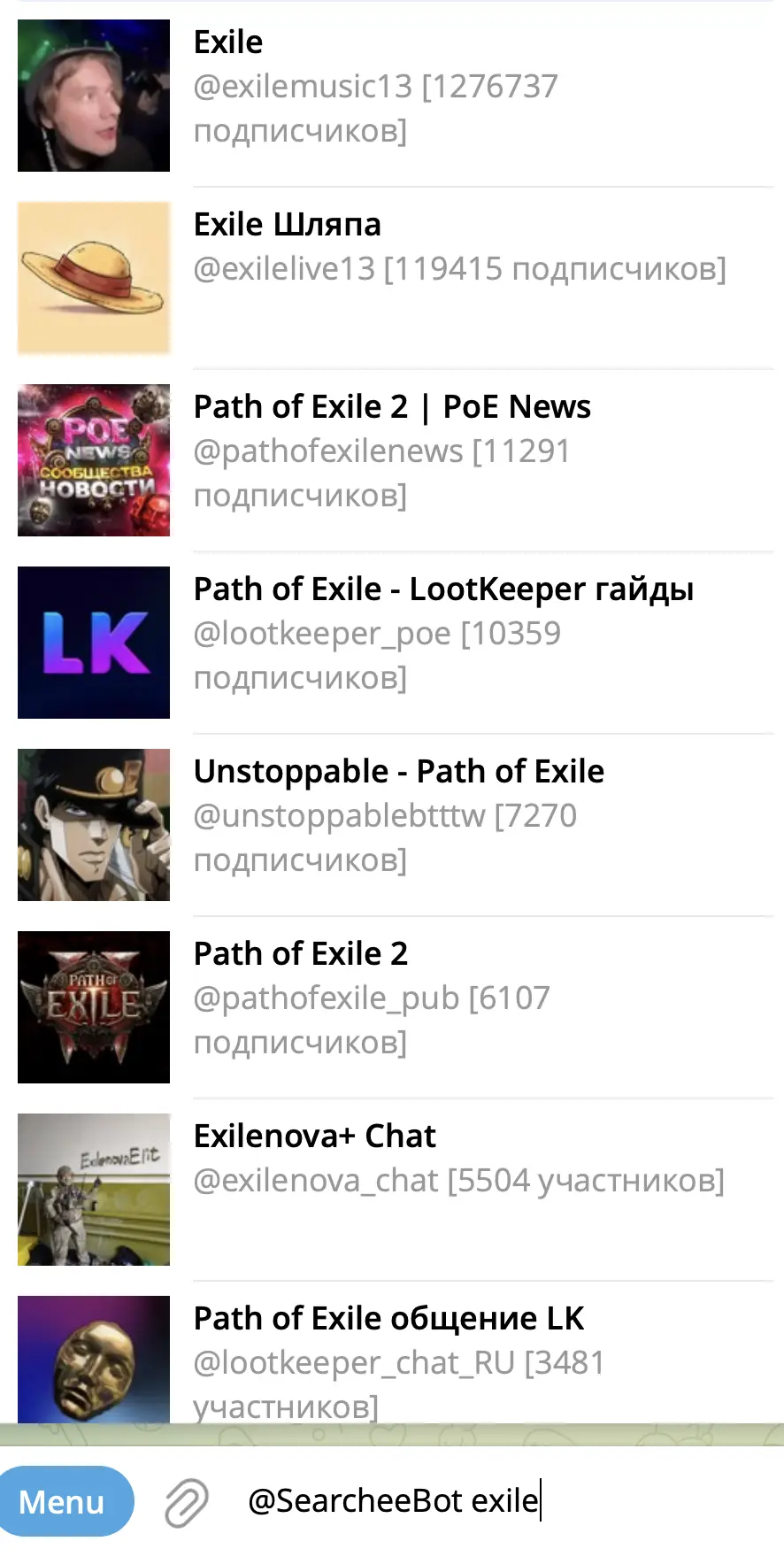
Task: Open the PoE News channel avatar
Action: click(x=93, y=460)
